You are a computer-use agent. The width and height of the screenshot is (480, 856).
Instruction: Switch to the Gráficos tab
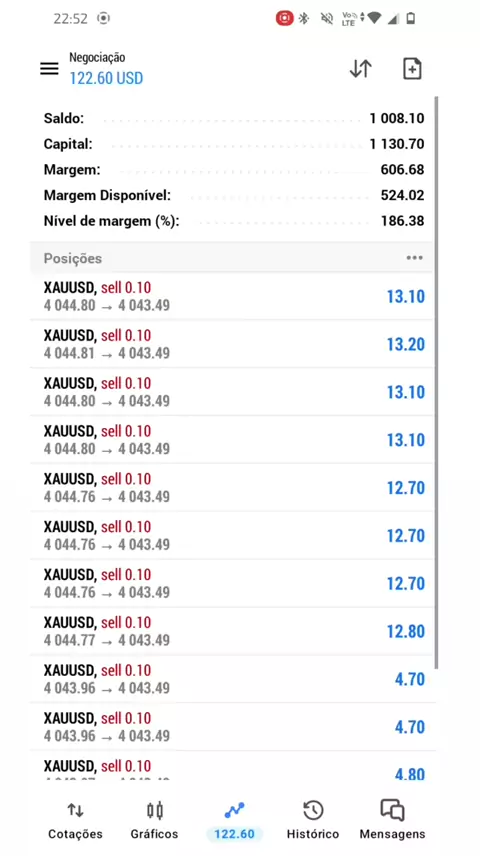click(x=155, y=821)
